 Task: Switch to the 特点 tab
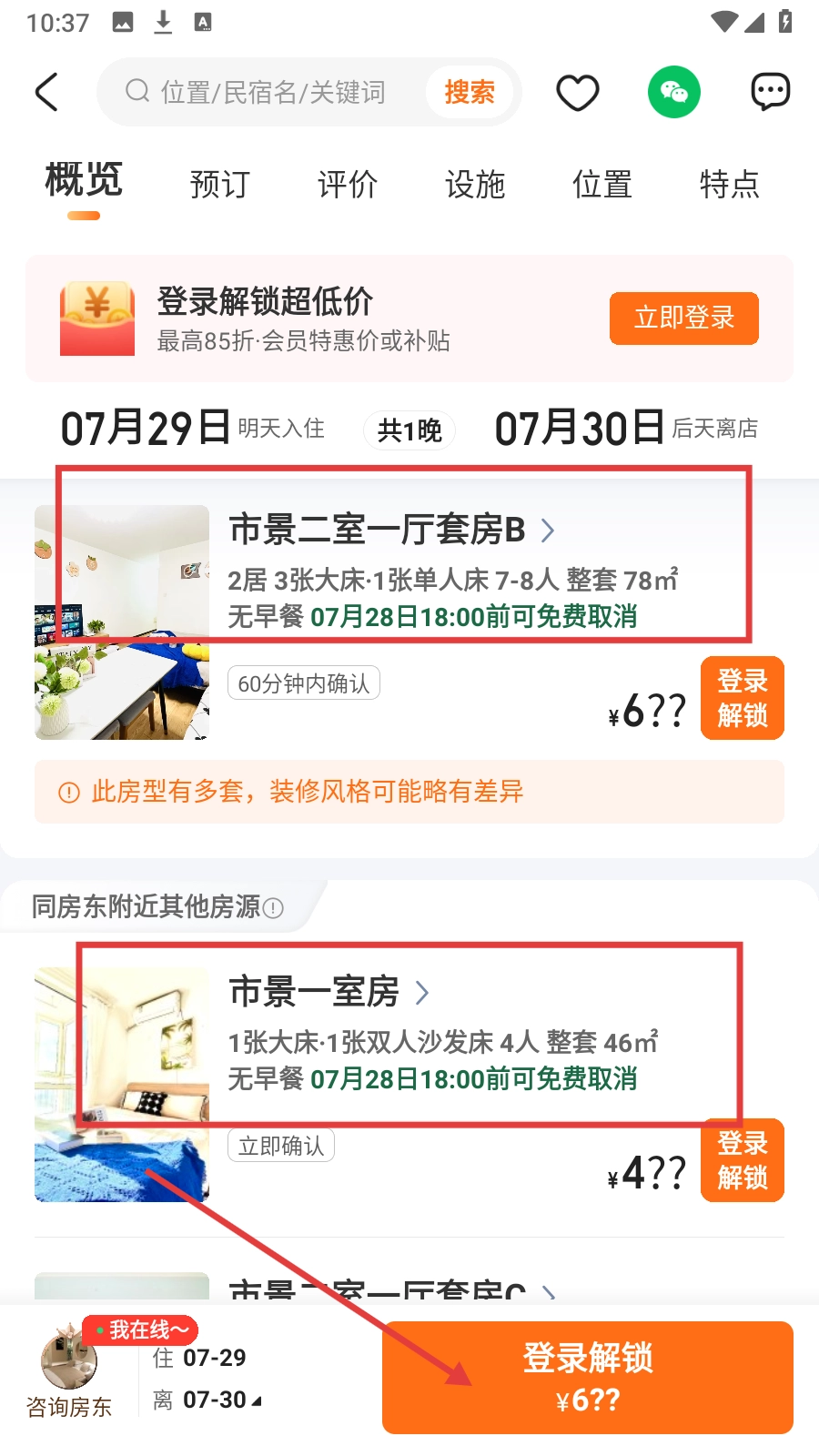729,185
